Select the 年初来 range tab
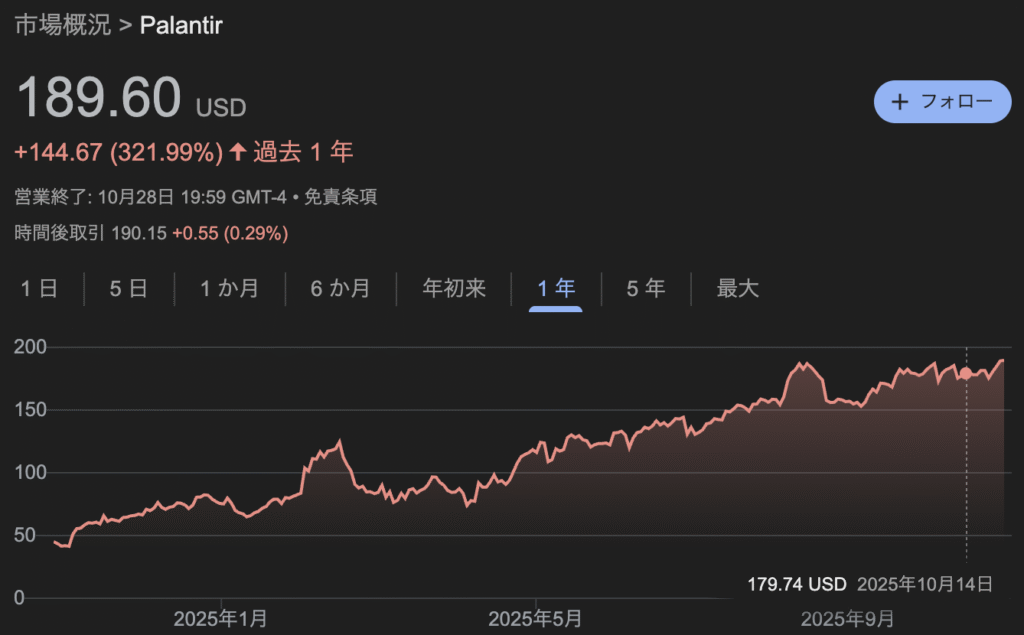 point(454,289)
